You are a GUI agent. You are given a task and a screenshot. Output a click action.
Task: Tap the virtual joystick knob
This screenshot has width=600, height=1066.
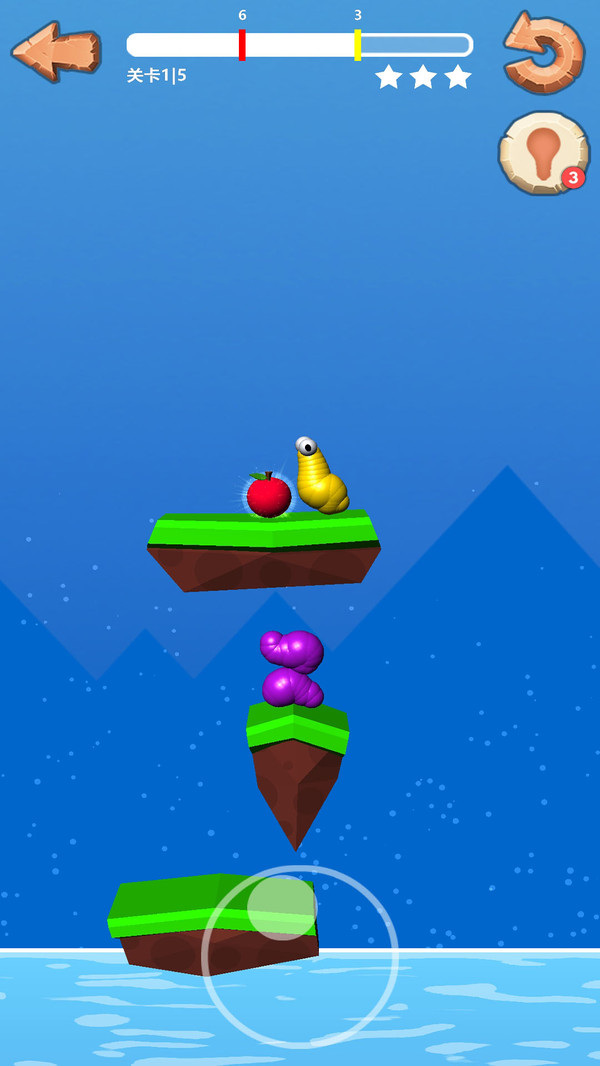coord(282,906)
